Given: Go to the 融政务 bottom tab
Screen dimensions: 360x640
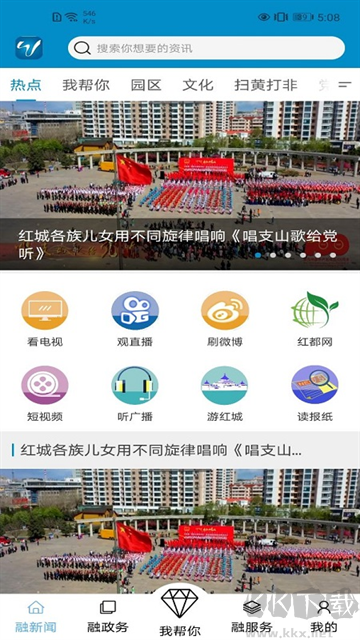Looking at the screenshot, I should (x=108, y=616).
